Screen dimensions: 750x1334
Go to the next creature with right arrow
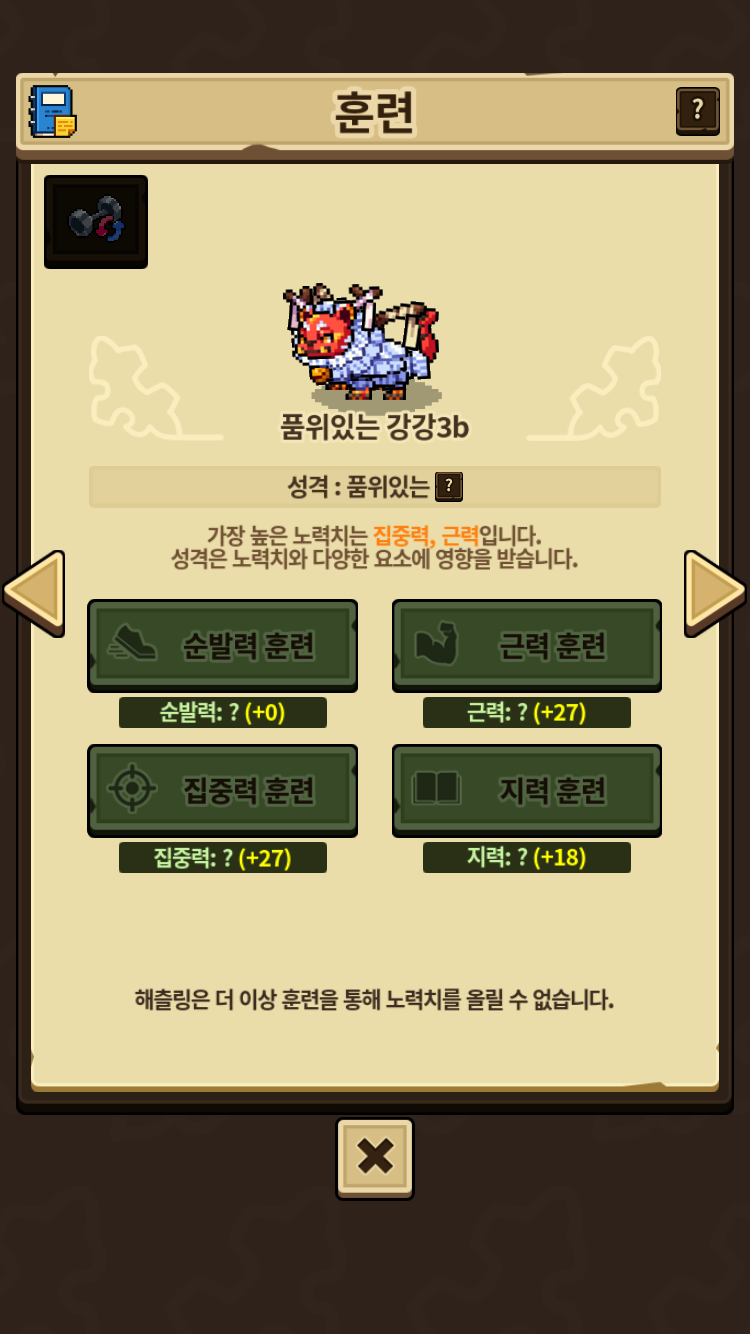click(x=715, y=594)
